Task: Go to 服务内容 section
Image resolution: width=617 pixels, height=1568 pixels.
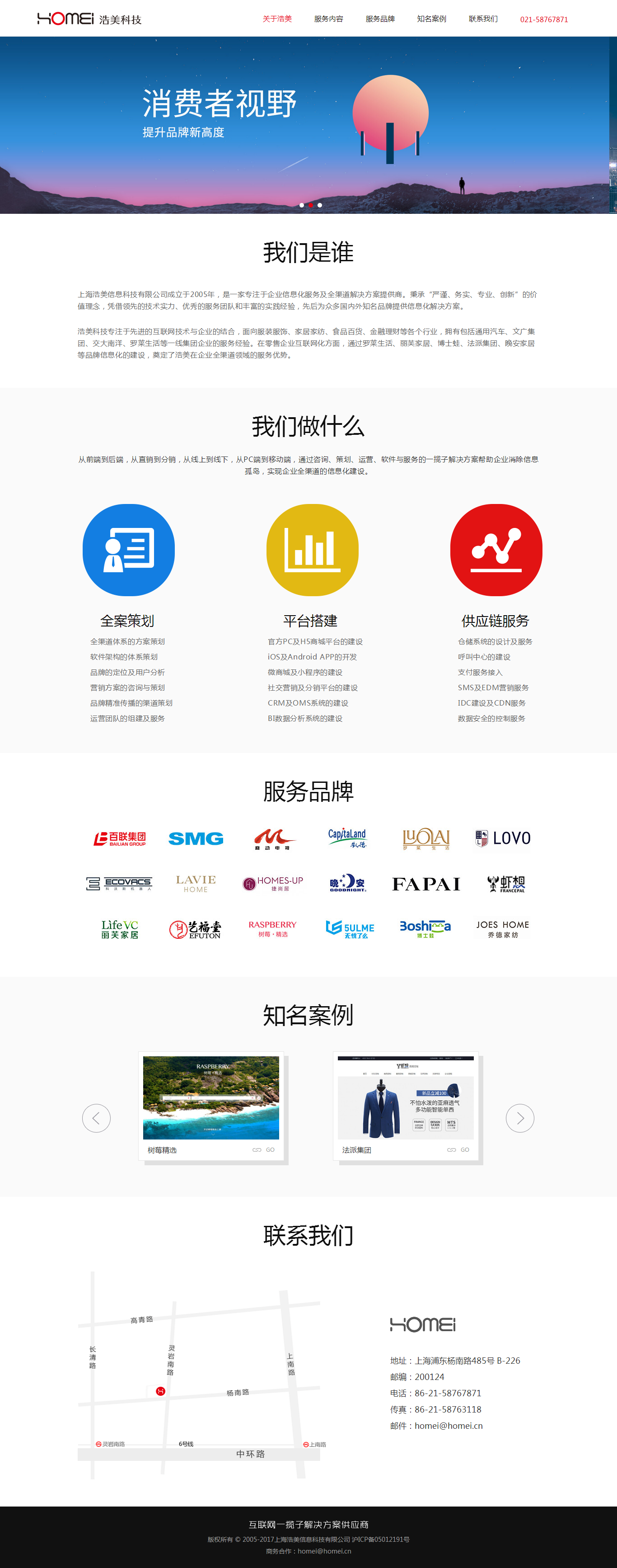Action: 328,19
